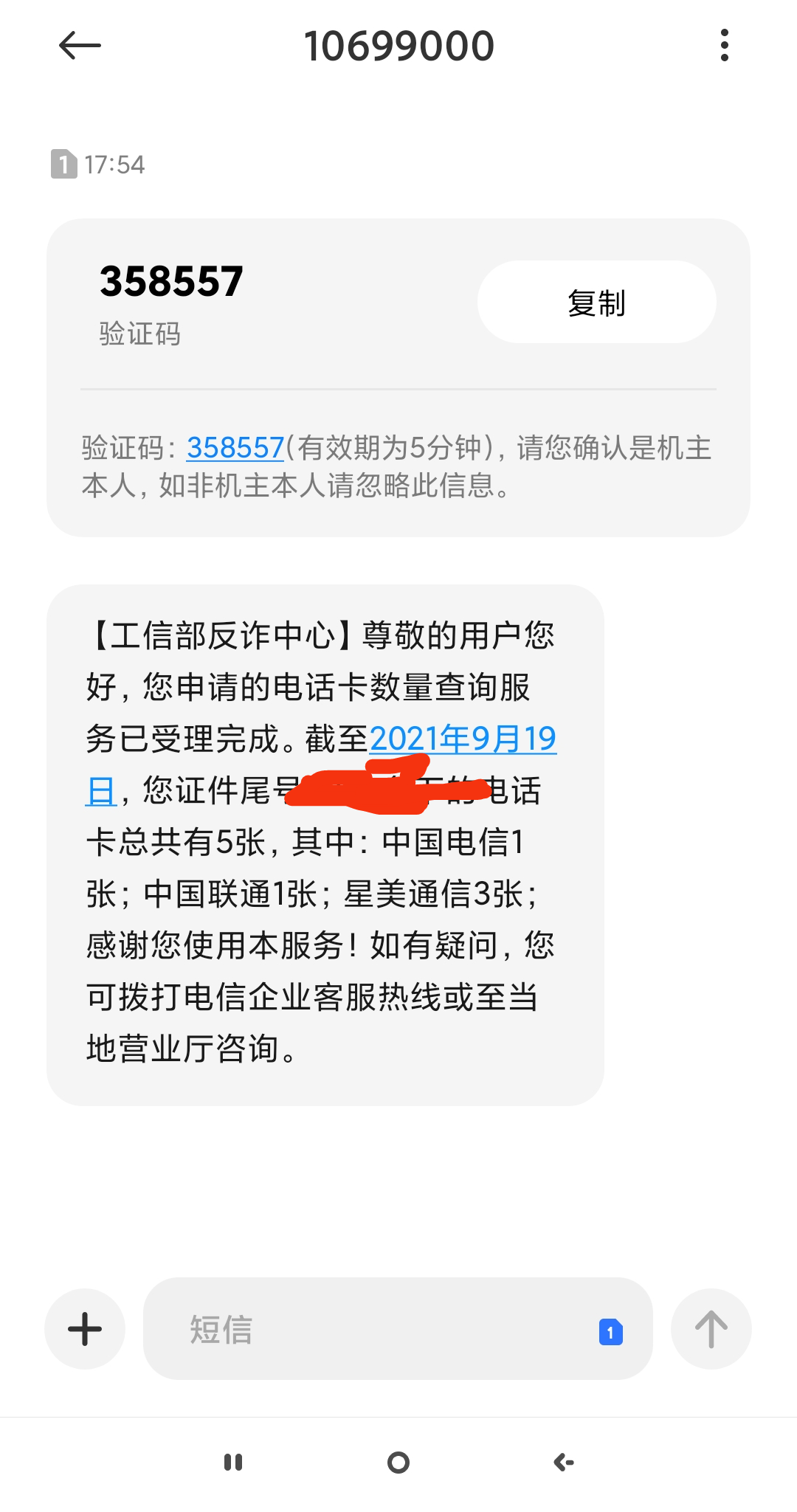797x1512 pixels.
Task: Tap the underlined 358557 code link
Action: click(x=235, y=447)
